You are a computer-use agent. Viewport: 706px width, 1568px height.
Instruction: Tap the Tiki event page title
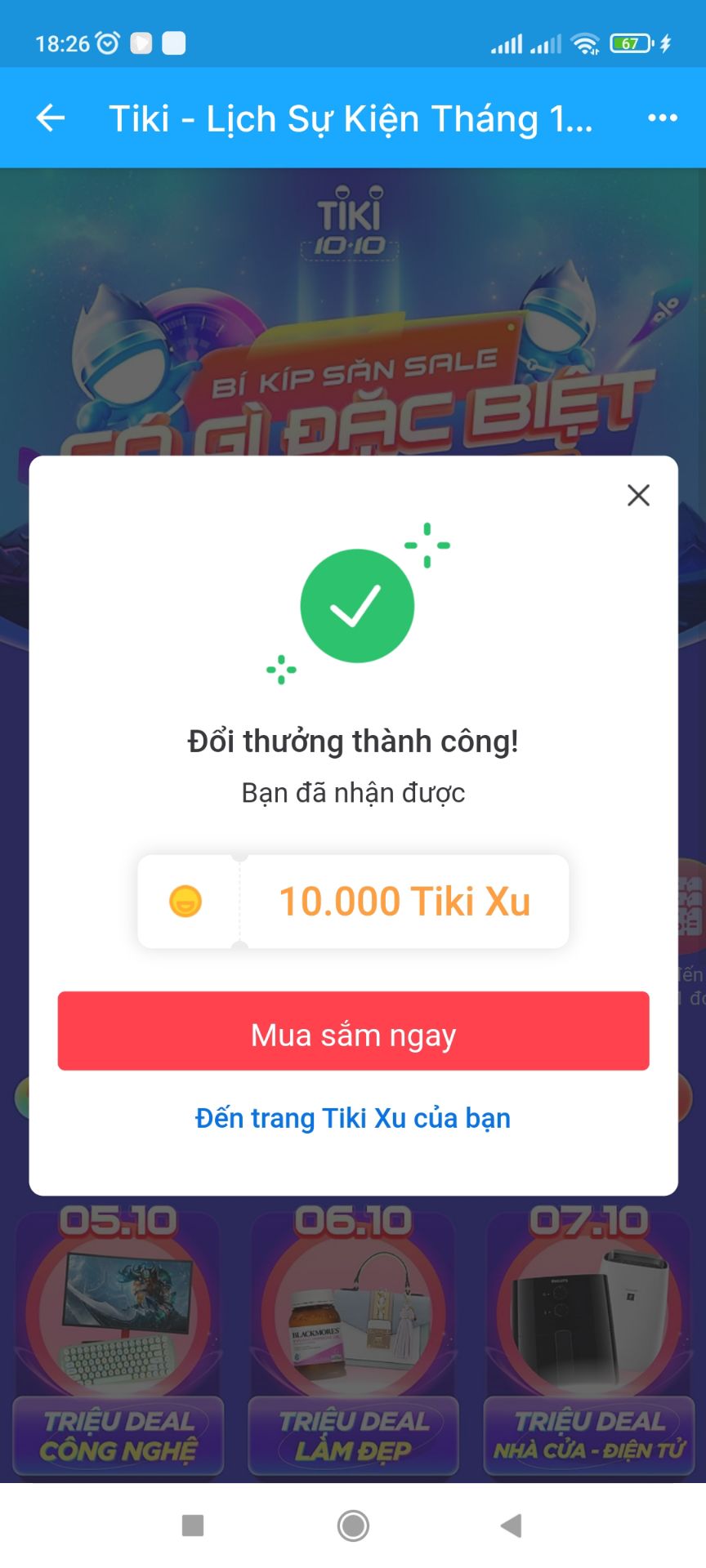click(x=351, y=118)
